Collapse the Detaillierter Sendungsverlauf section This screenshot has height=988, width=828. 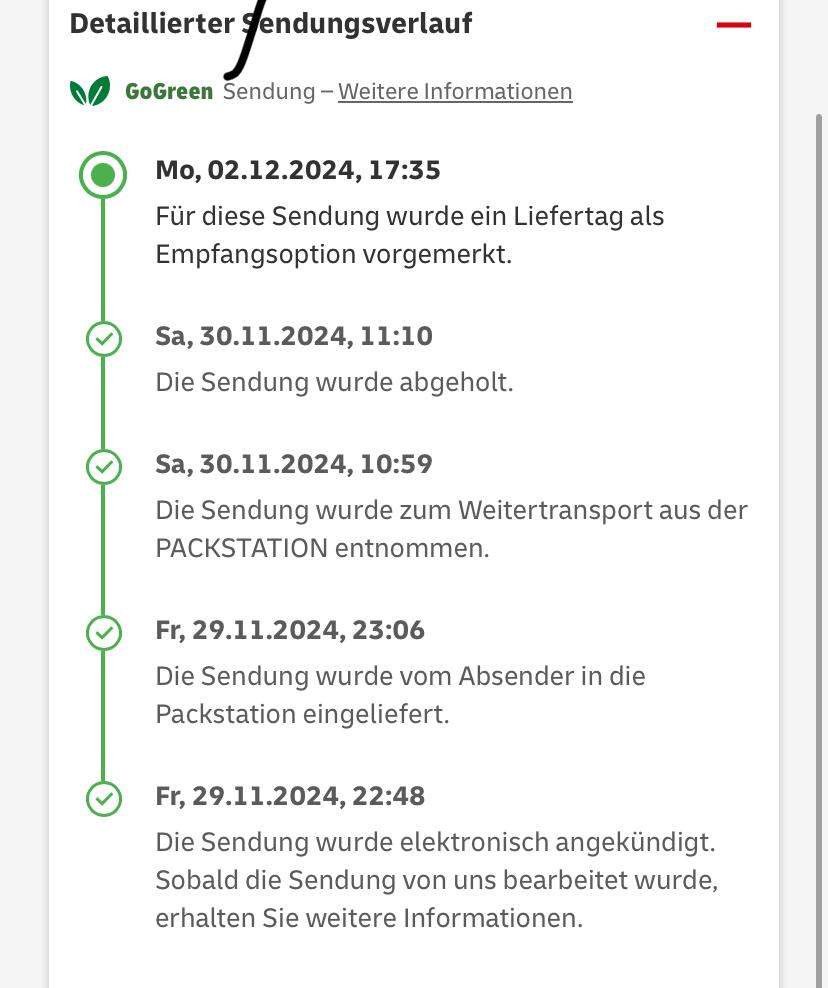point(735,25)
